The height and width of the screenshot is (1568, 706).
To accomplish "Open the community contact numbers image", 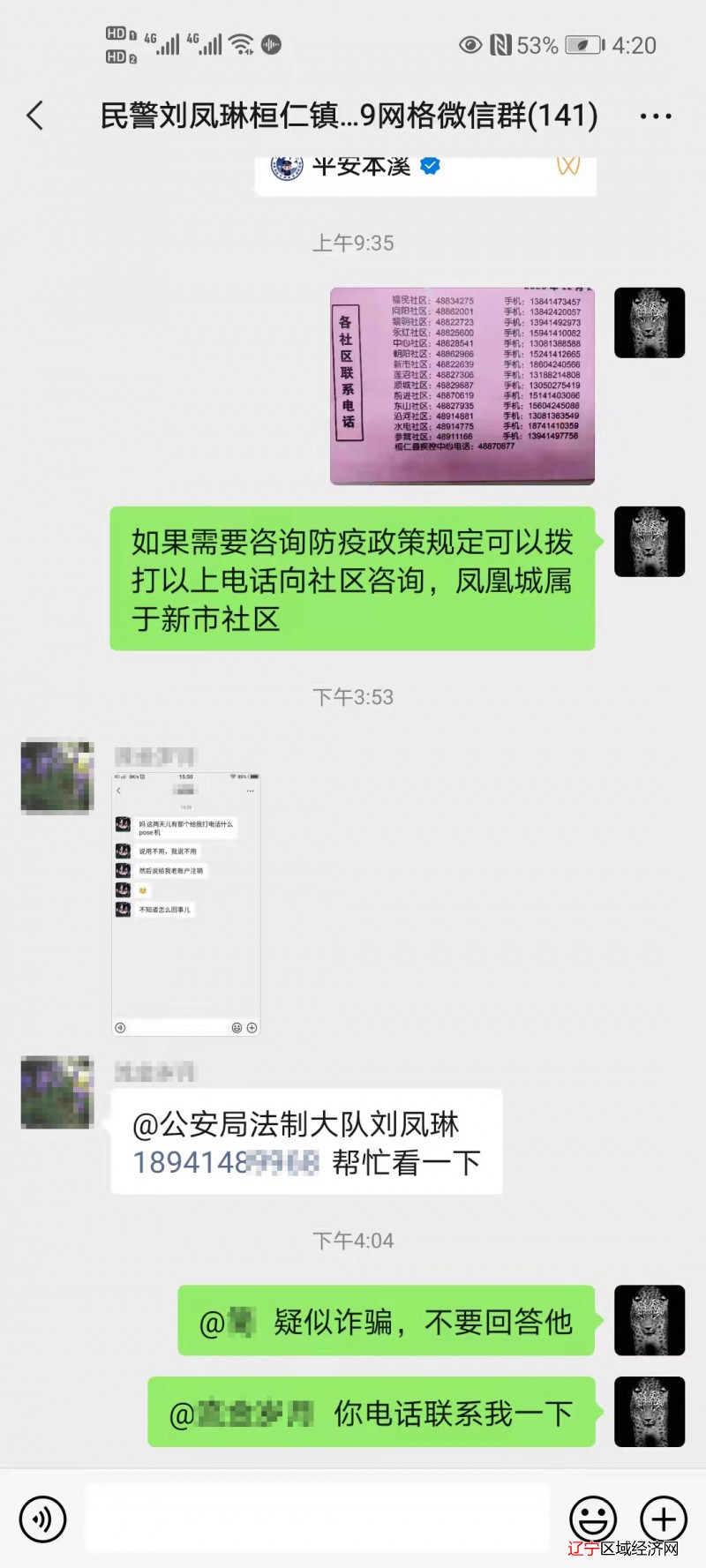I will [x=462, y=386].
